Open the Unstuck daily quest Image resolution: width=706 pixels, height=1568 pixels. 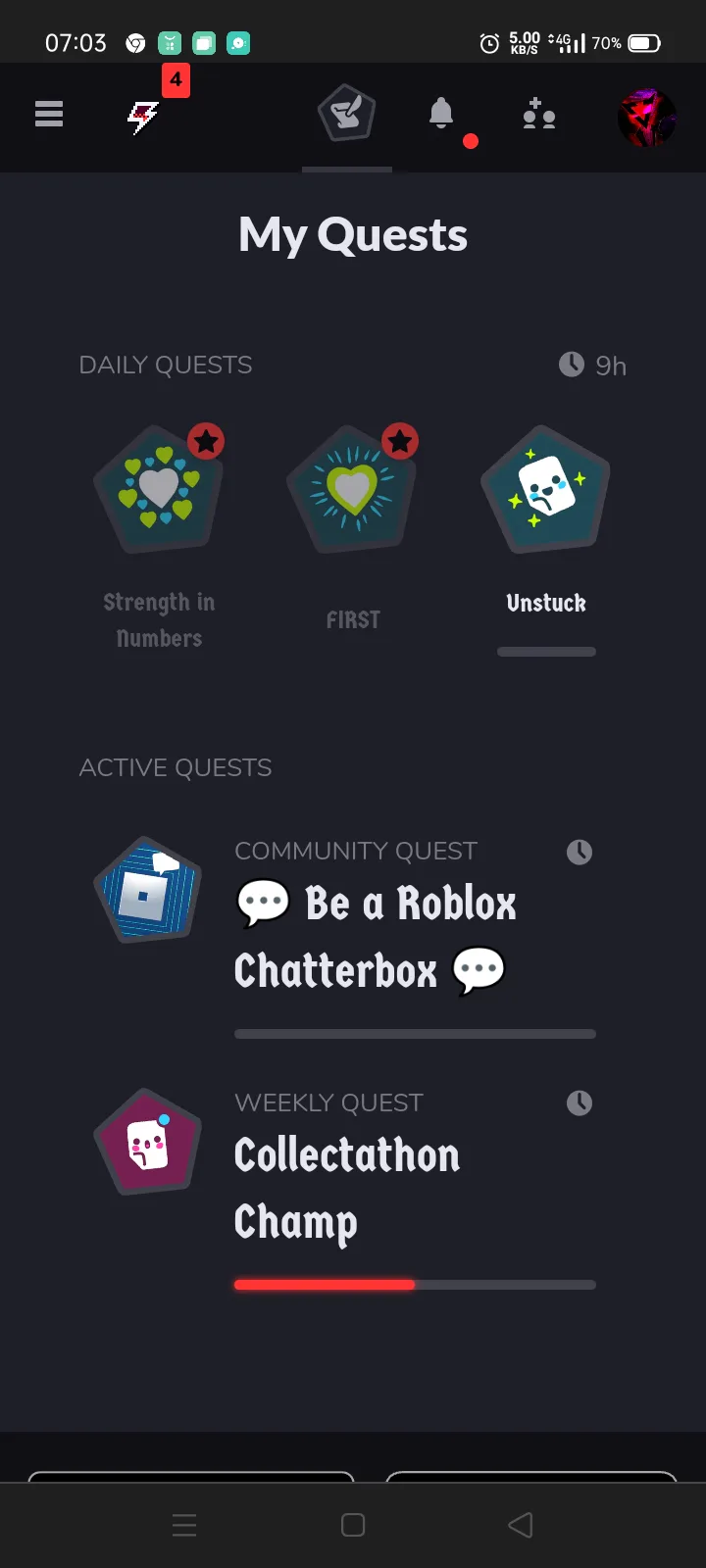tap(545, 490)
